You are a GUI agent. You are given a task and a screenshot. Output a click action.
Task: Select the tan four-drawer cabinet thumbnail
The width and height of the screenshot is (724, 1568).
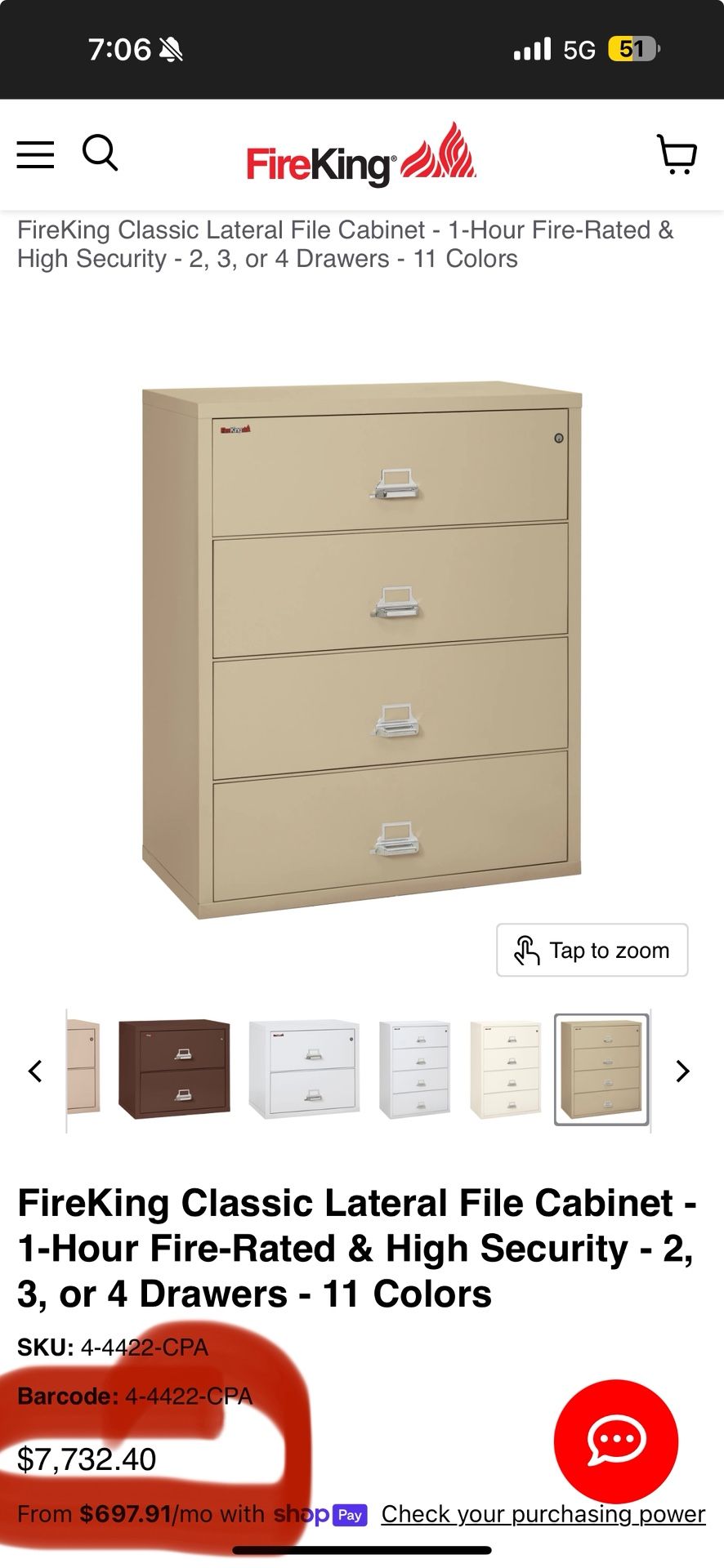tap(602, 1069)
